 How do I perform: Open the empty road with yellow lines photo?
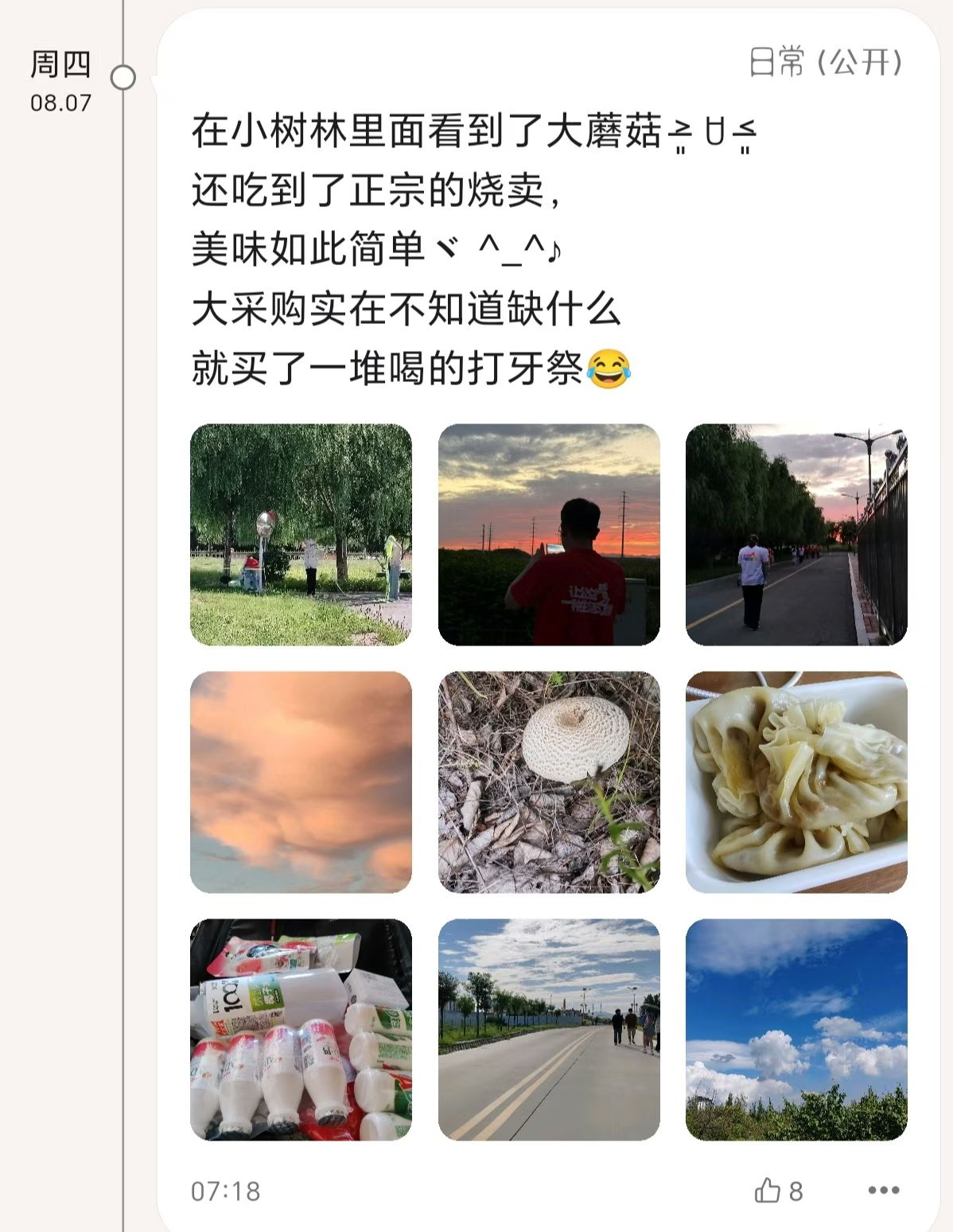[x=549, y=1029]
